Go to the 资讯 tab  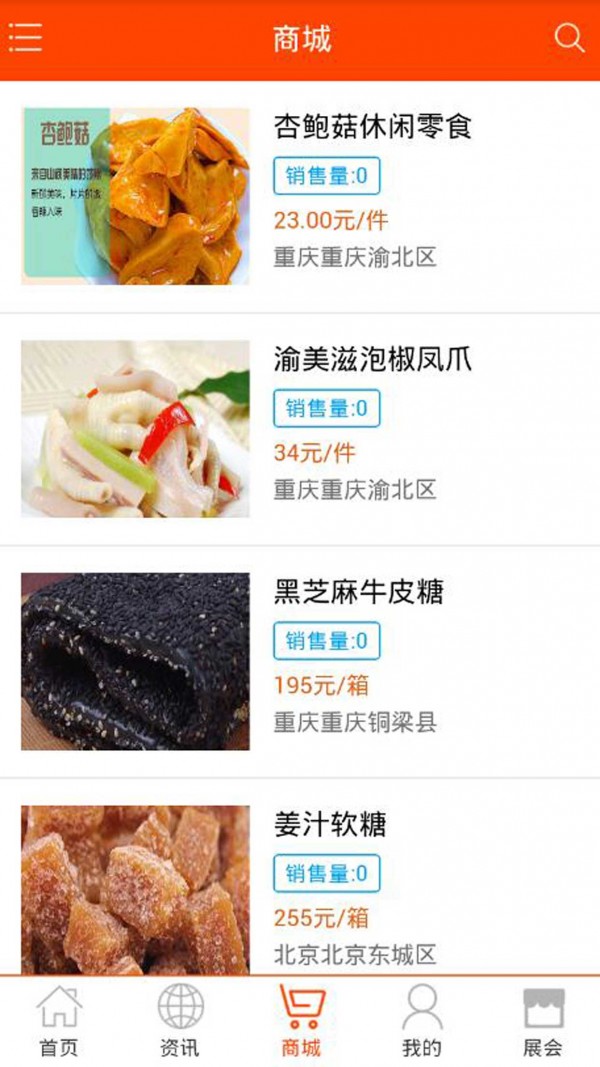coord(180,1021)
